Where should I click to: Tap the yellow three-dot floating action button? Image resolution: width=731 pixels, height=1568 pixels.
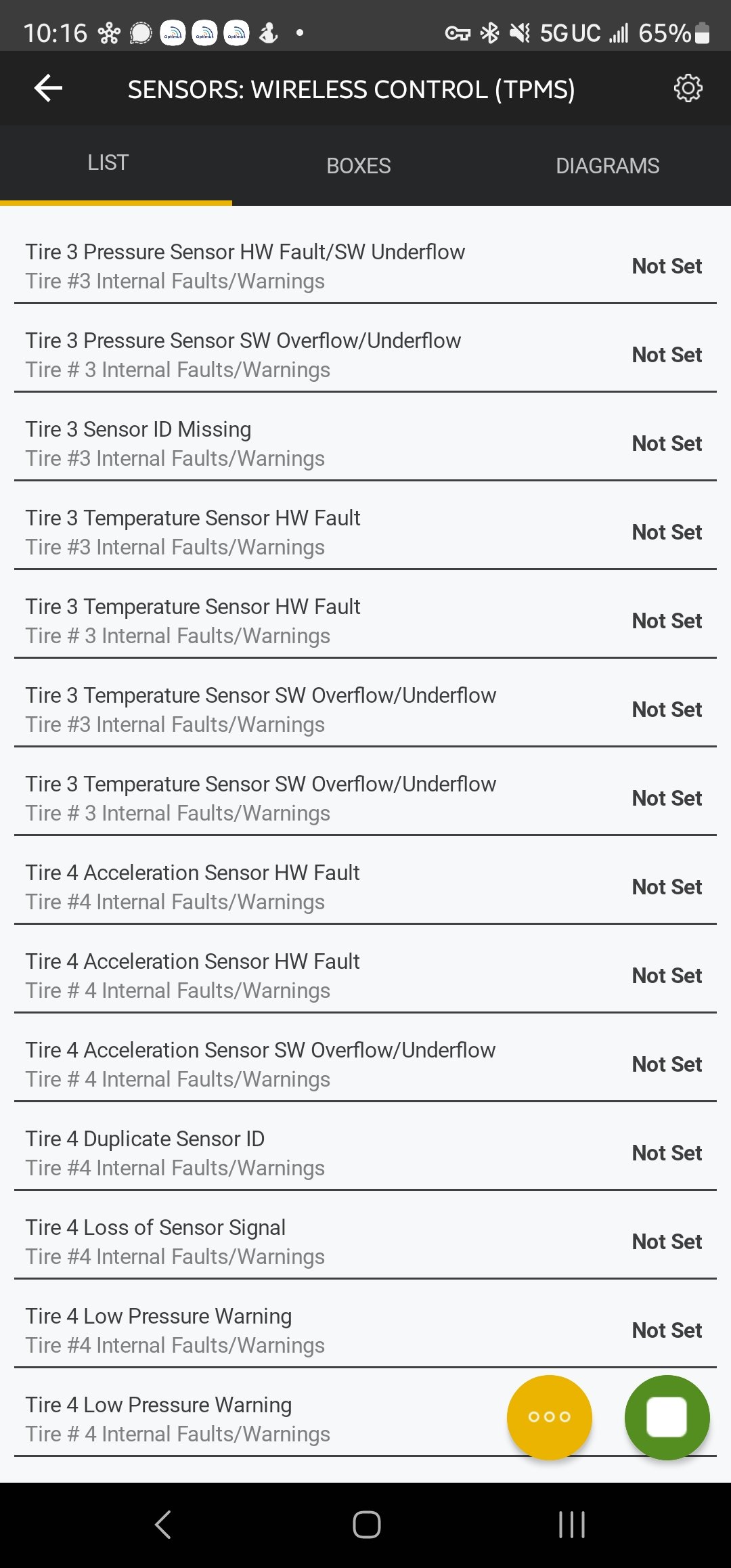click(x=549, y=1417)
